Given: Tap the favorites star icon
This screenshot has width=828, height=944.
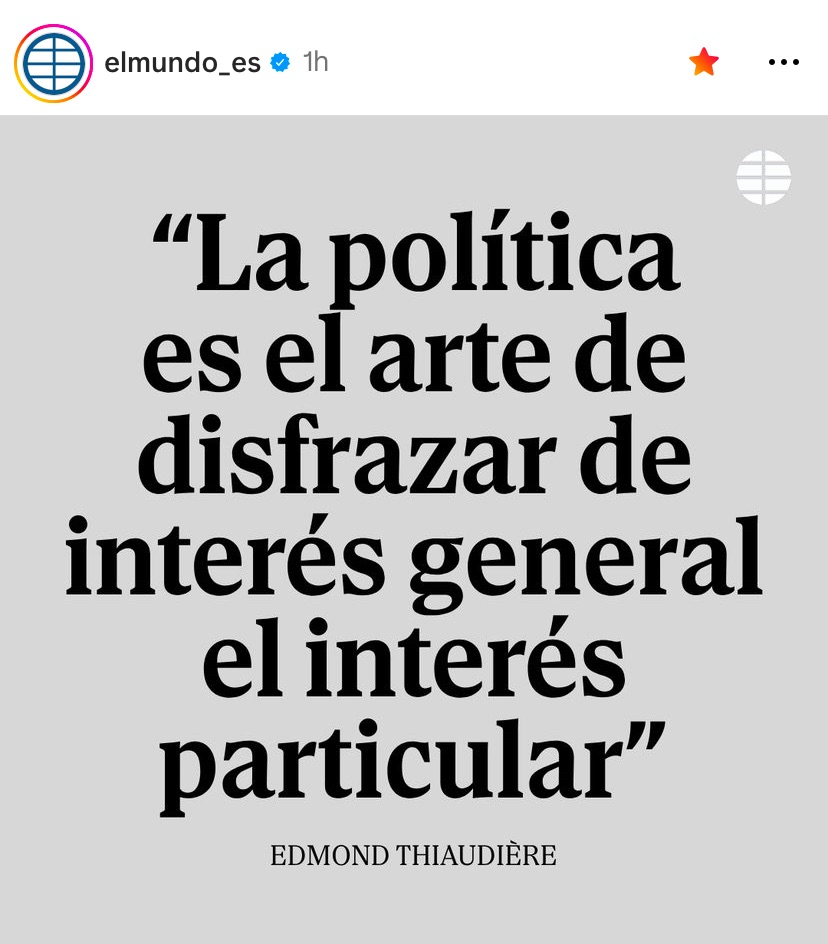Looking at the screenshot, I should 704,62.
